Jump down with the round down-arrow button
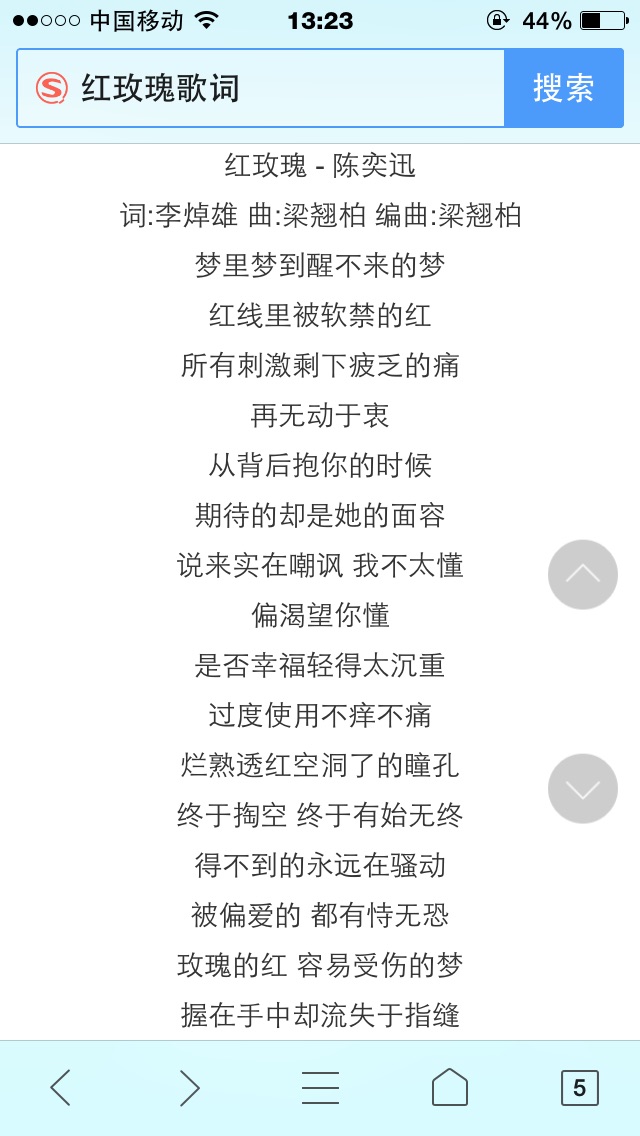 pyautogui.click(x=583, y=789)
